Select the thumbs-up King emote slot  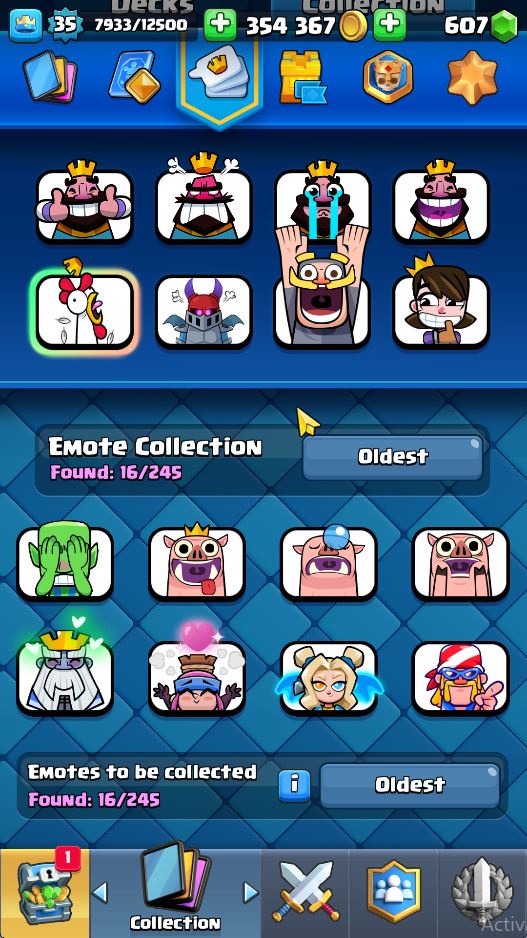[84, 202]
